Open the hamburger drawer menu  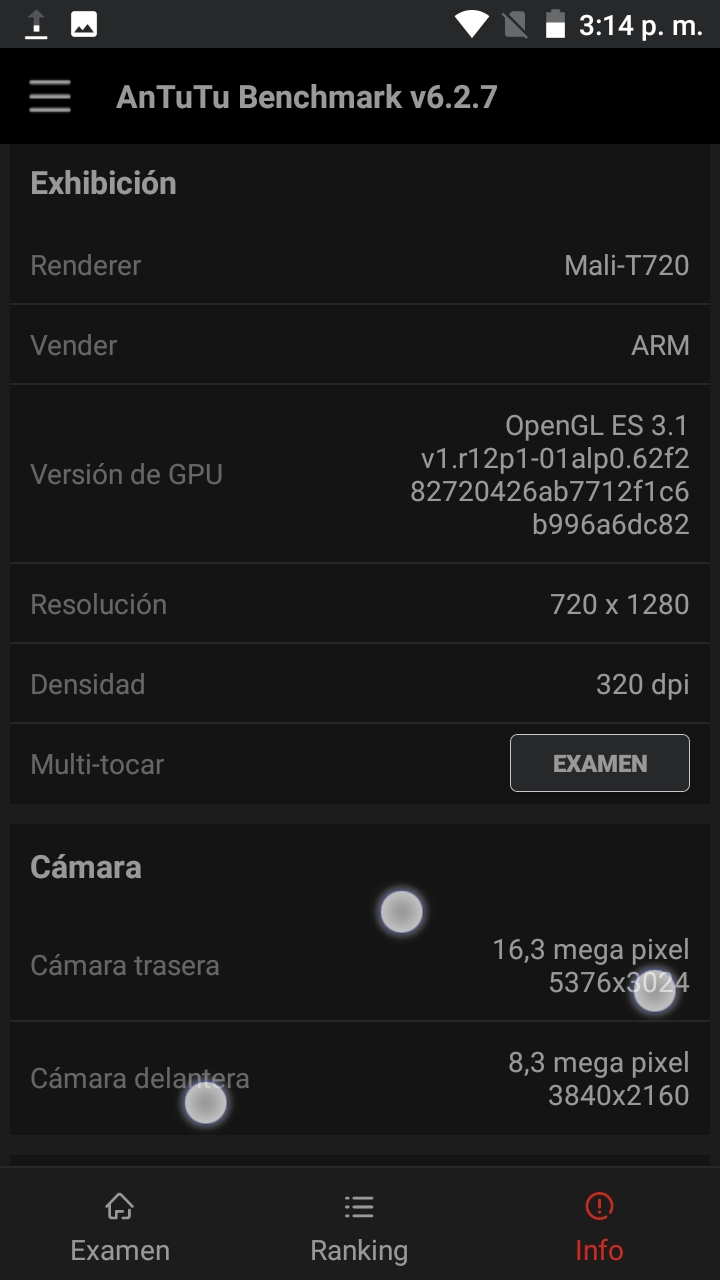pyautogui.click(x=49, y=97)
